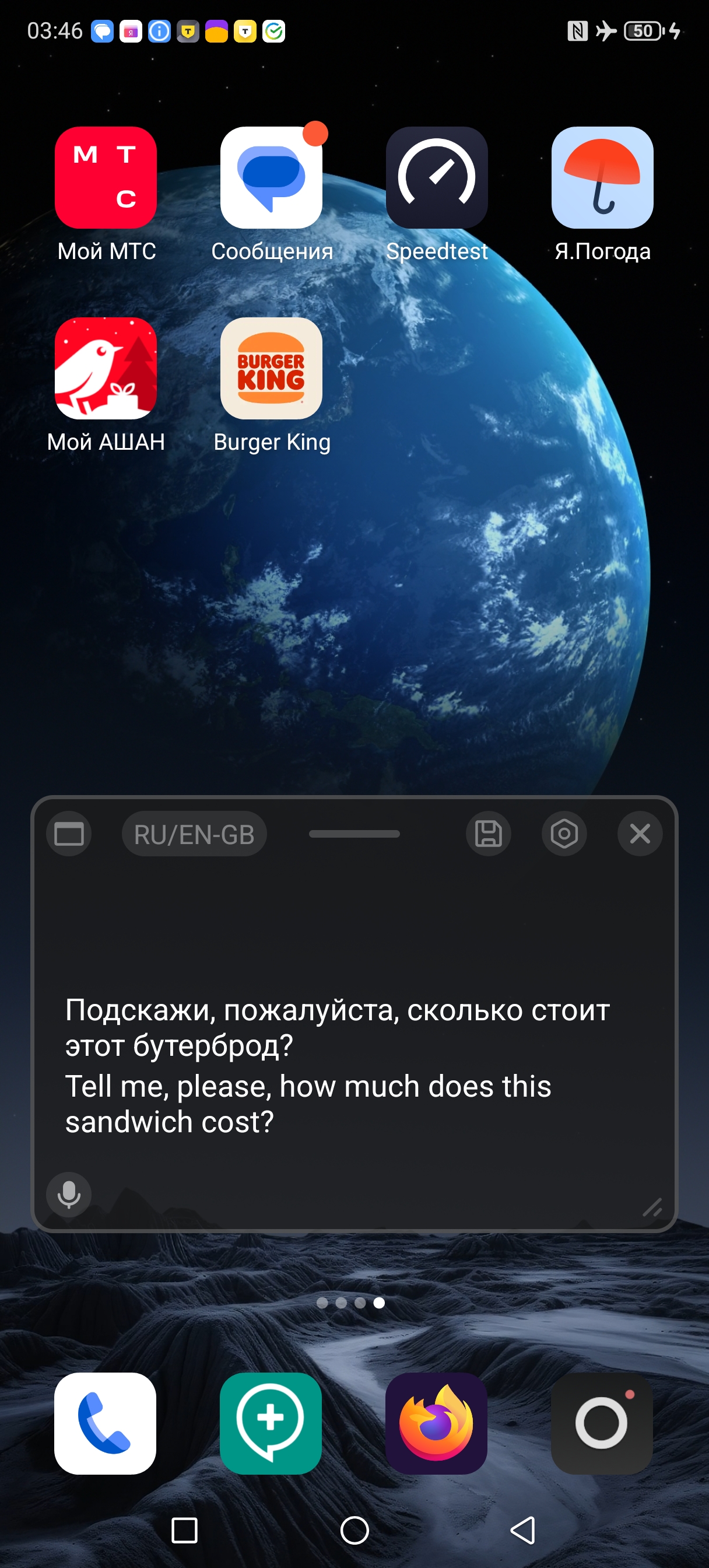709x1568 pixels.
Task: Open translator overlay settings
Action: click(564, 834)
